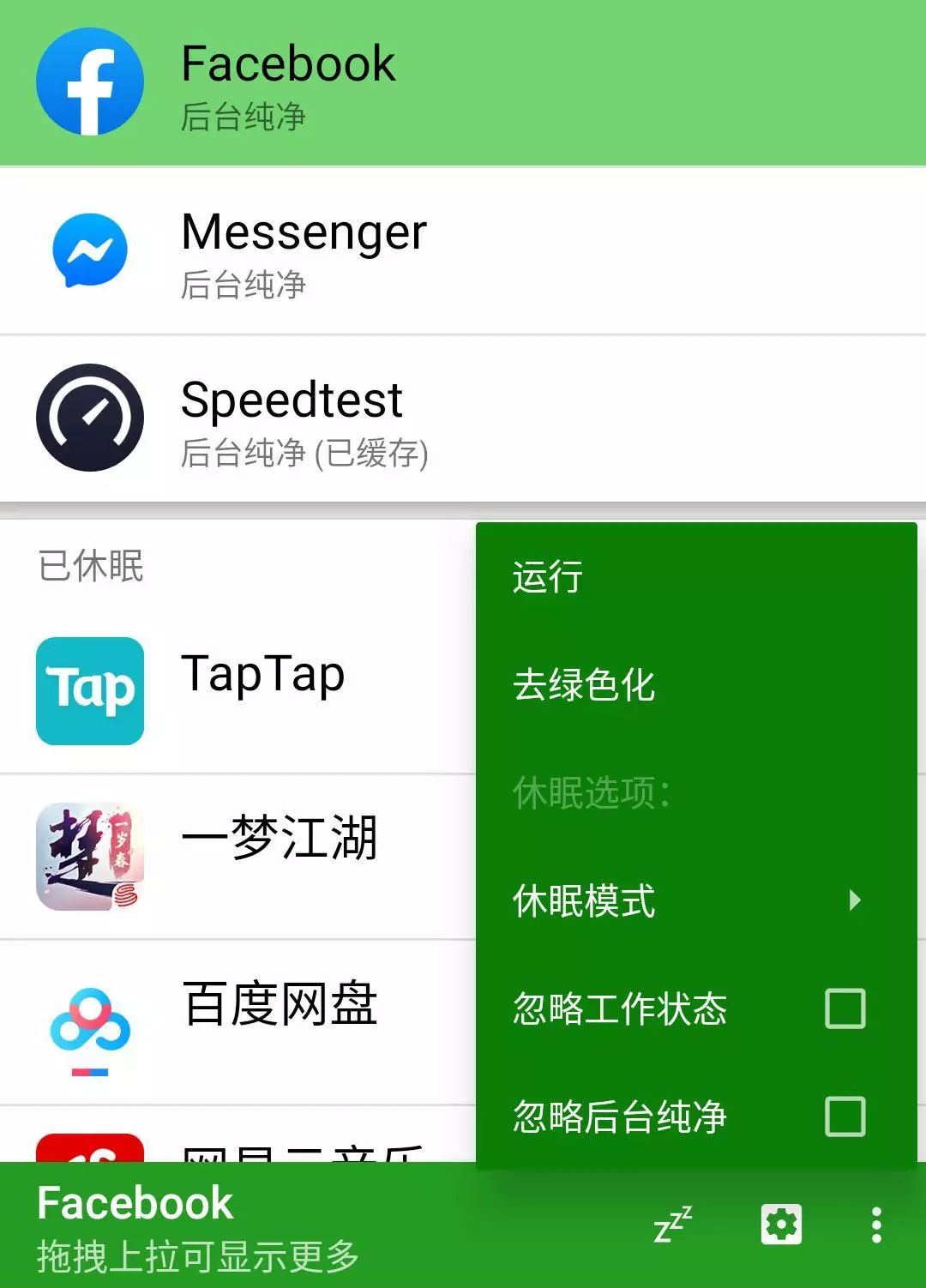The image size is (926, 1288).
Task: Pick TapTap from the hibernated list
Action: point(240,690)
